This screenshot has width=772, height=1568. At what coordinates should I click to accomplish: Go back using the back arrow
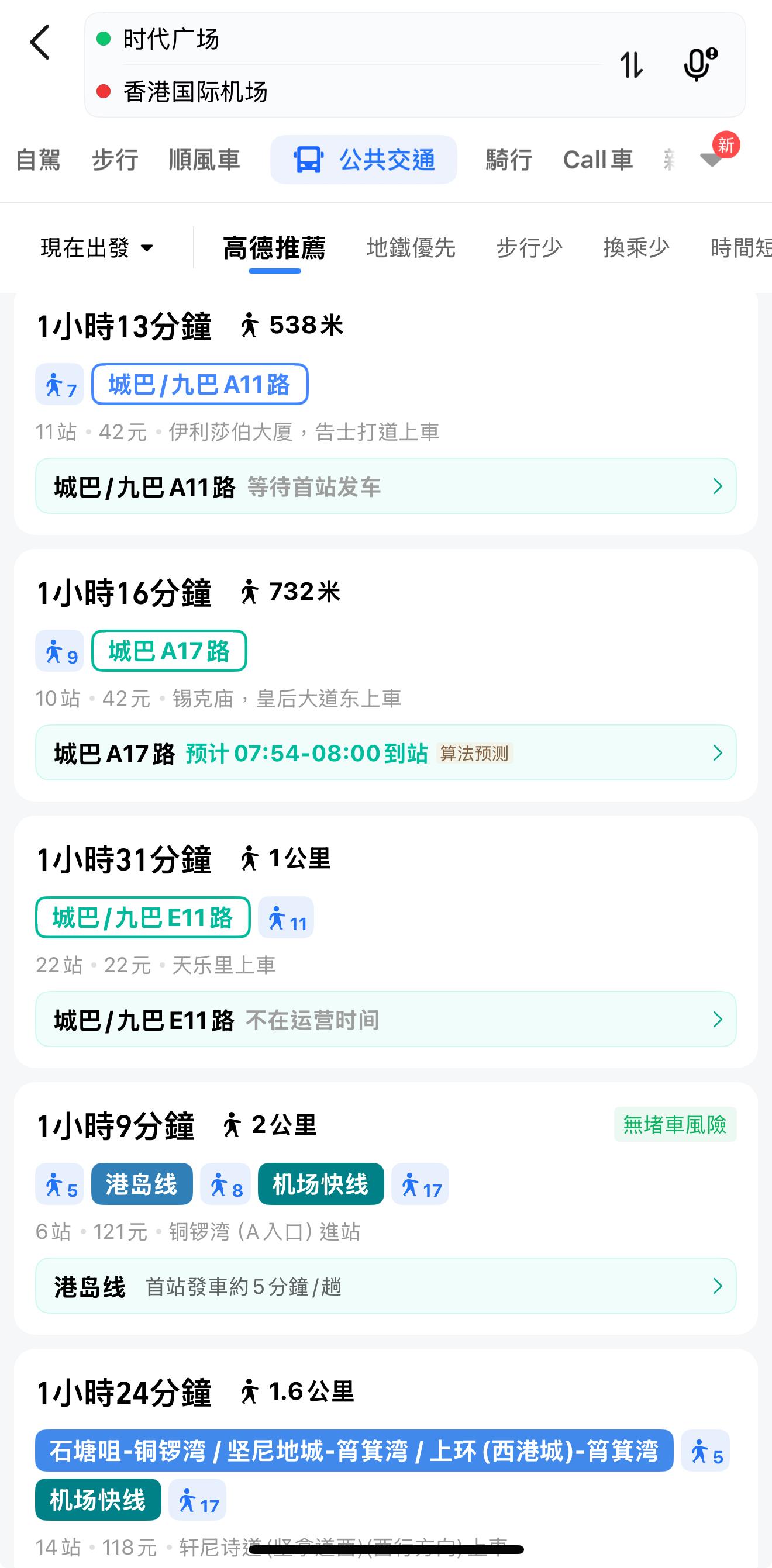click(x=40, y=43)
